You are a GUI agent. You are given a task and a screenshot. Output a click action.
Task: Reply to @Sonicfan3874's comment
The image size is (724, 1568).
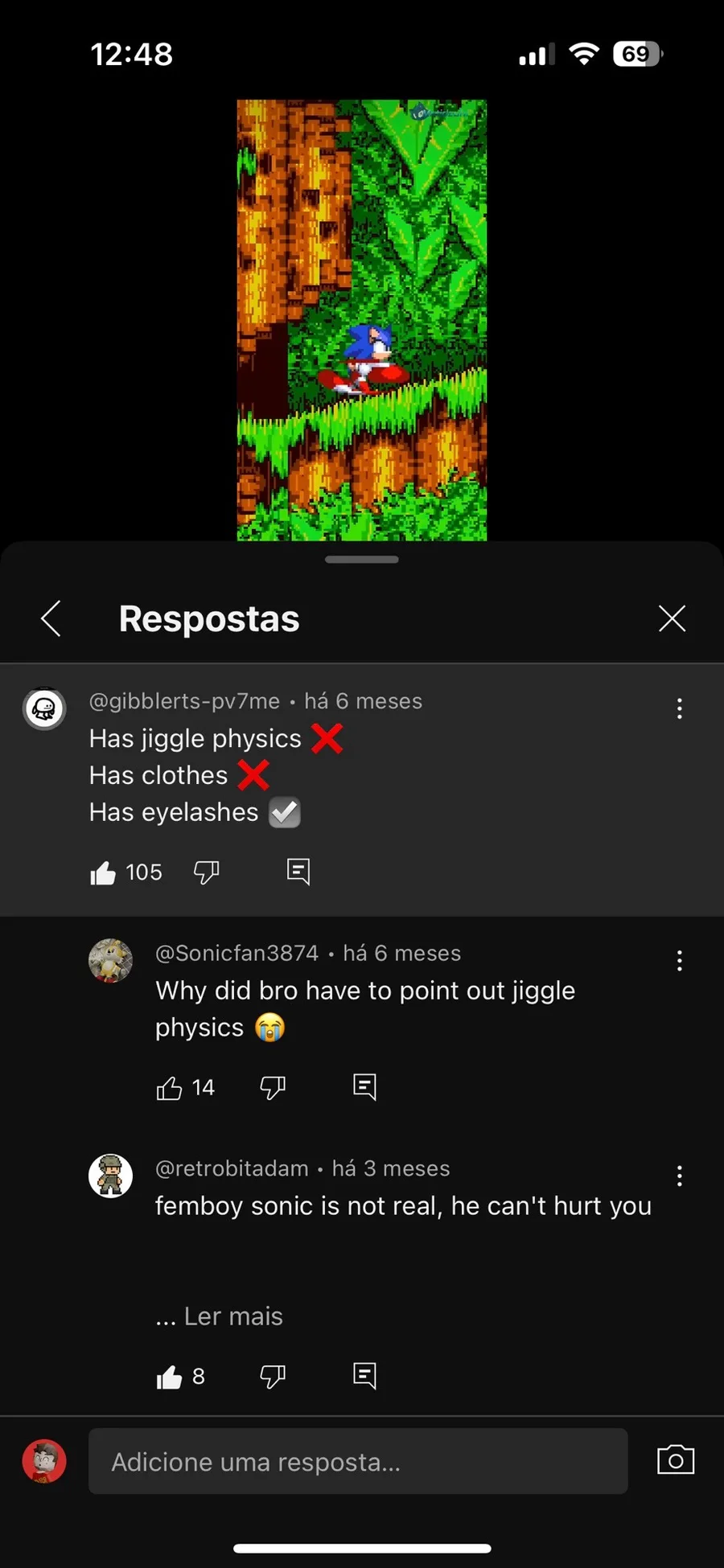pos(364,1087)
